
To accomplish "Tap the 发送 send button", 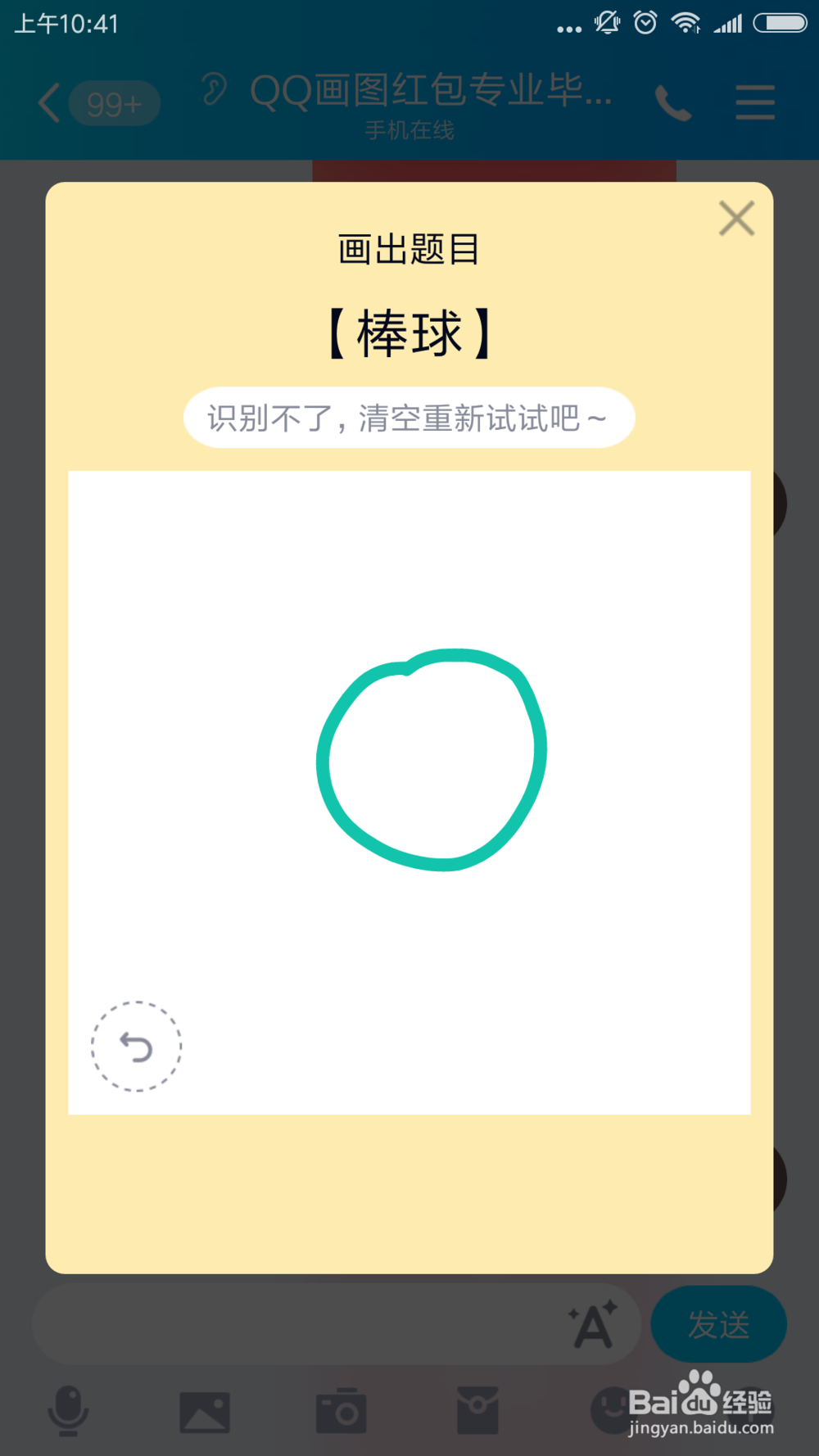I will click(x=718, y=1323).
